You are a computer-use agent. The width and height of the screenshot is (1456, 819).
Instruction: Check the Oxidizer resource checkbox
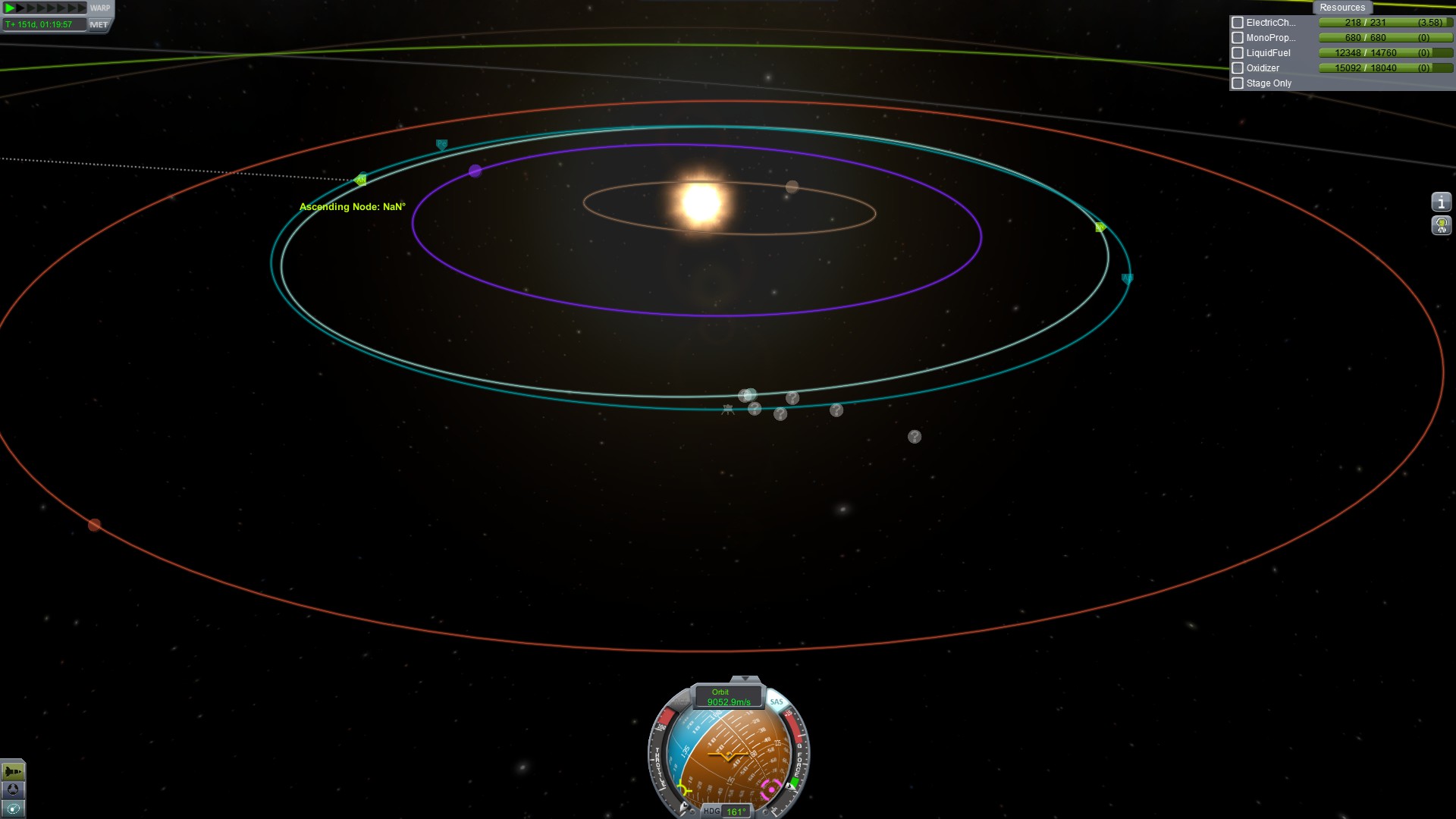tap(1238, 68)
